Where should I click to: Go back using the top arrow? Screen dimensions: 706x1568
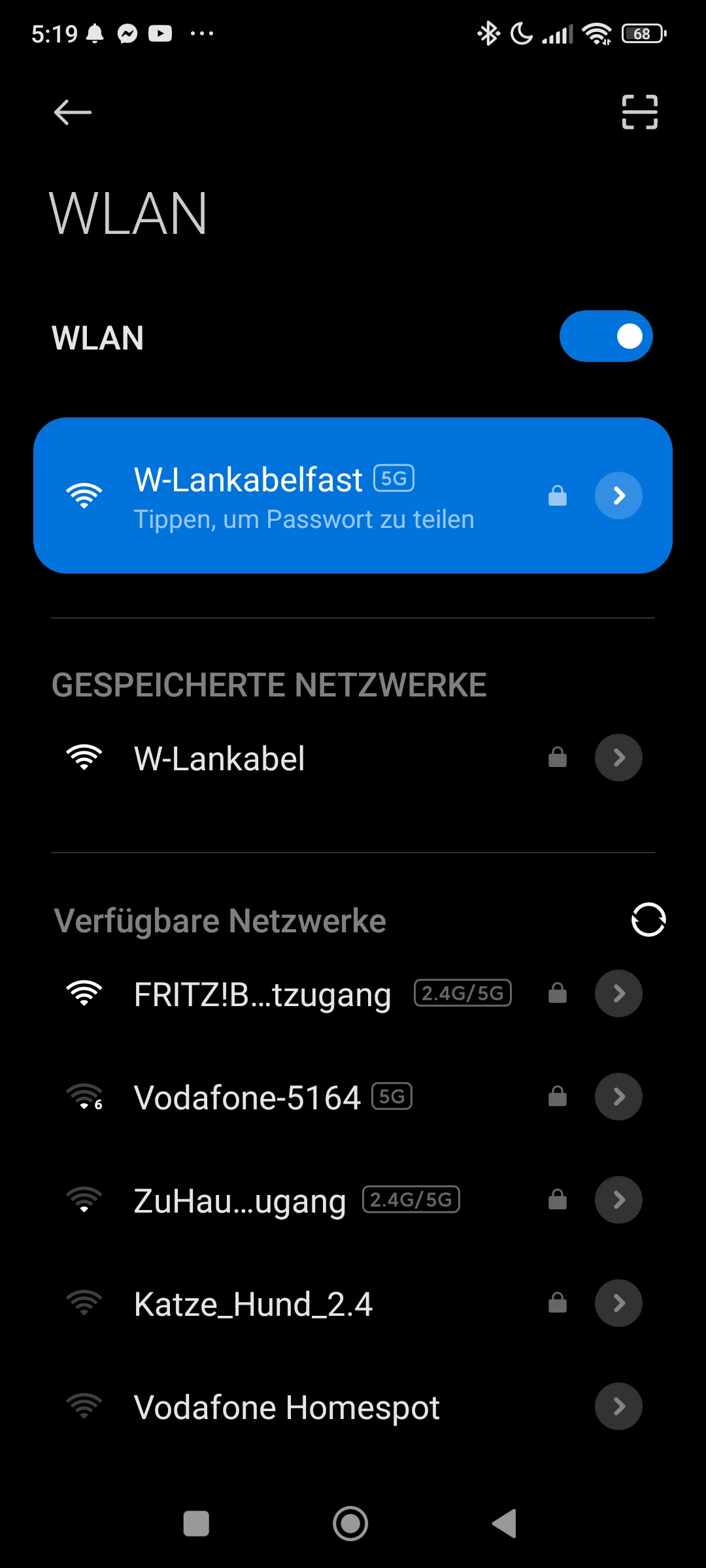[x=73, y=112]
